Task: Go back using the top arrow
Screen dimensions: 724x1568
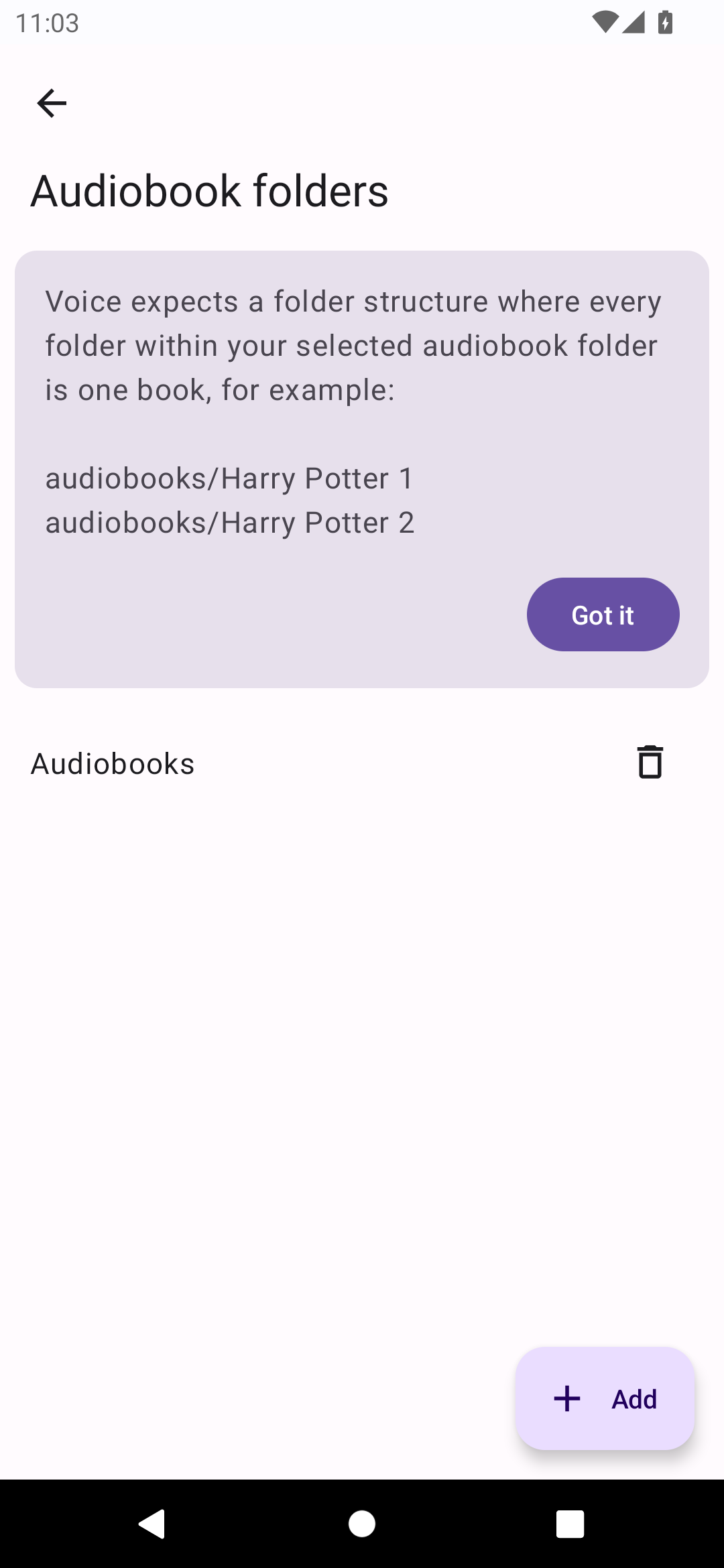Action: 52,103
